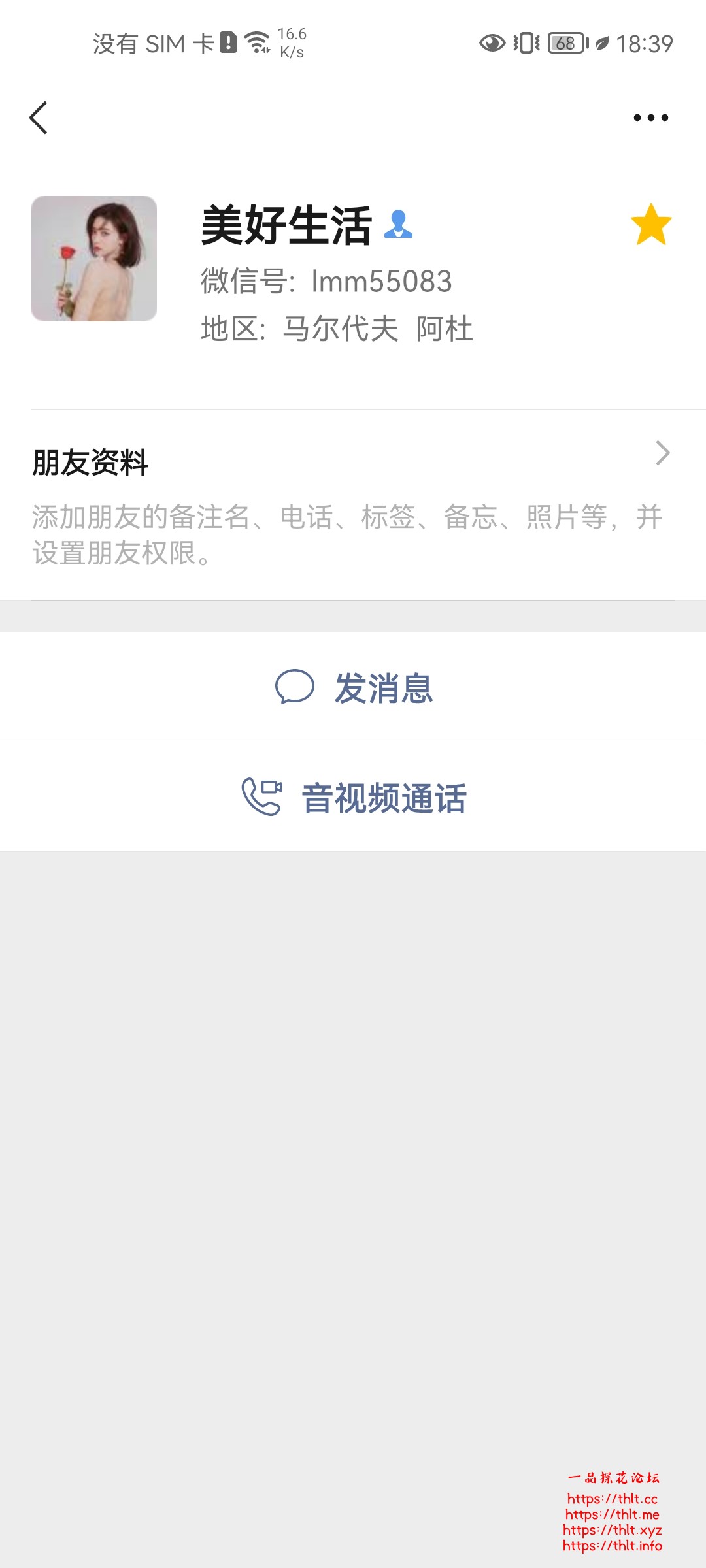Screen dimensions: 706x1568
Task: Tap the power saving leaf icon
Action: point(599,41)
